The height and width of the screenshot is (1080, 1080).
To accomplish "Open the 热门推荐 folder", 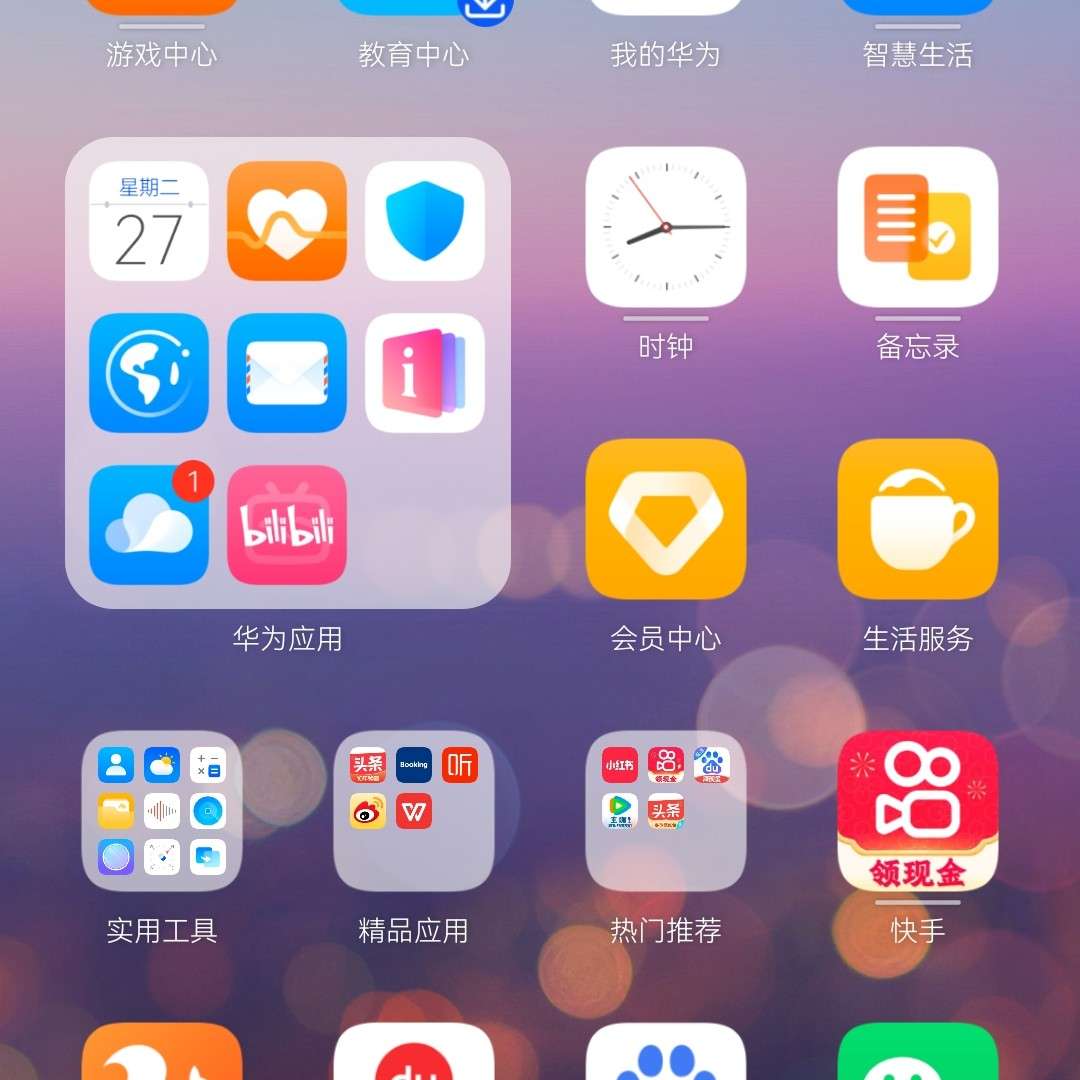I will (x=665, y=811).
